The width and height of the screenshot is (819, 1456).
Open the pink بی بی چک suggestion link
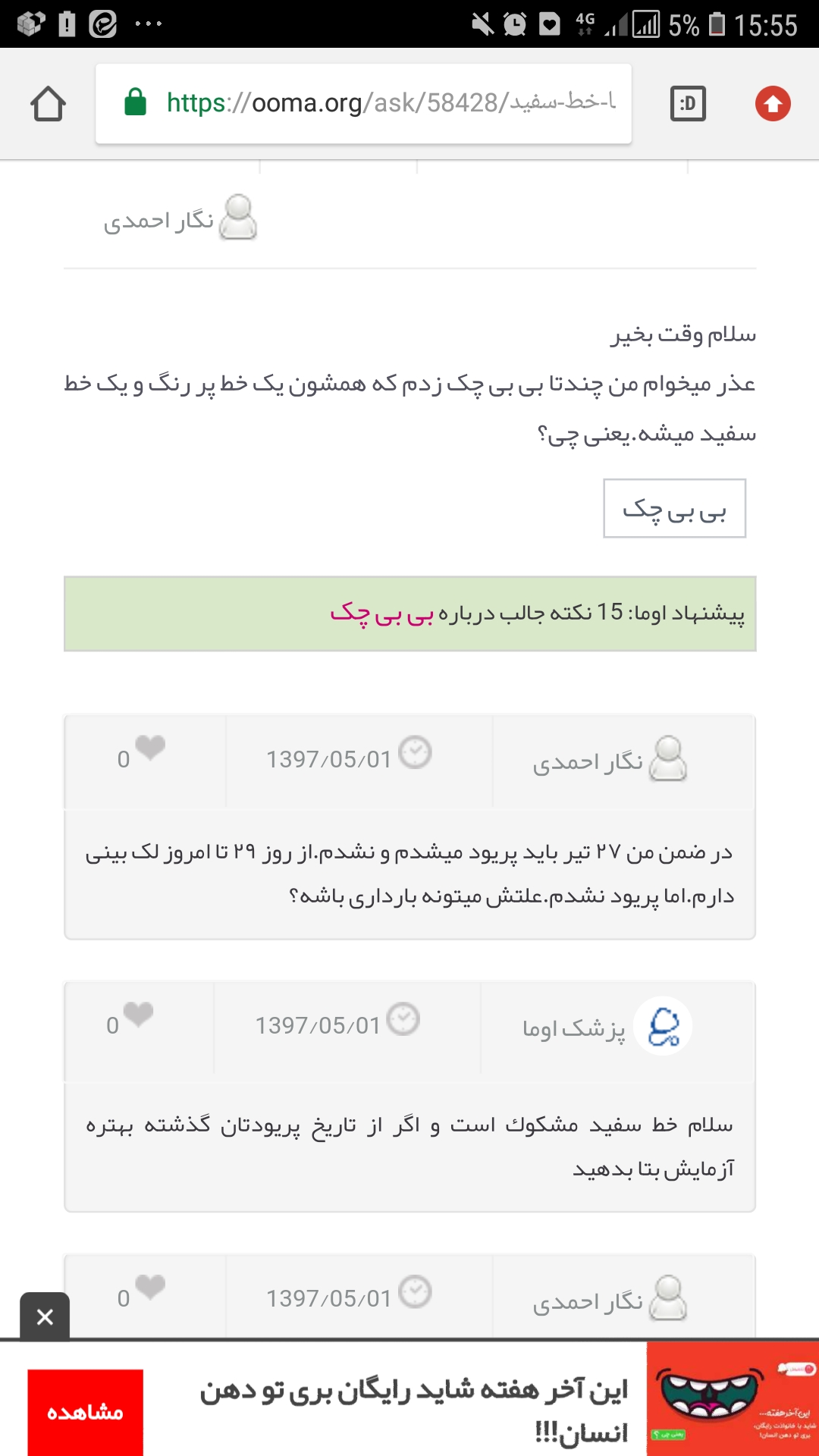[381, 613]
